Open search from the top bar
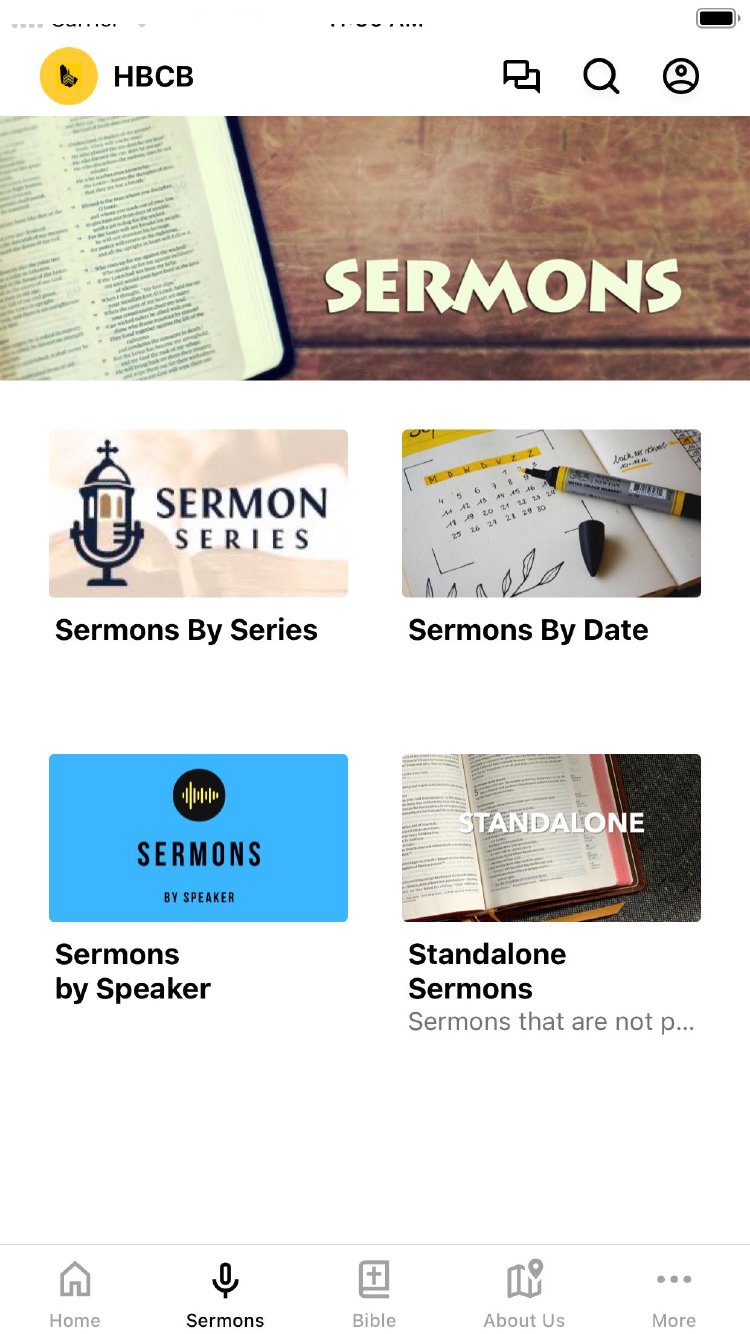The image size is (750, 1334). click(x=601, y=76)
